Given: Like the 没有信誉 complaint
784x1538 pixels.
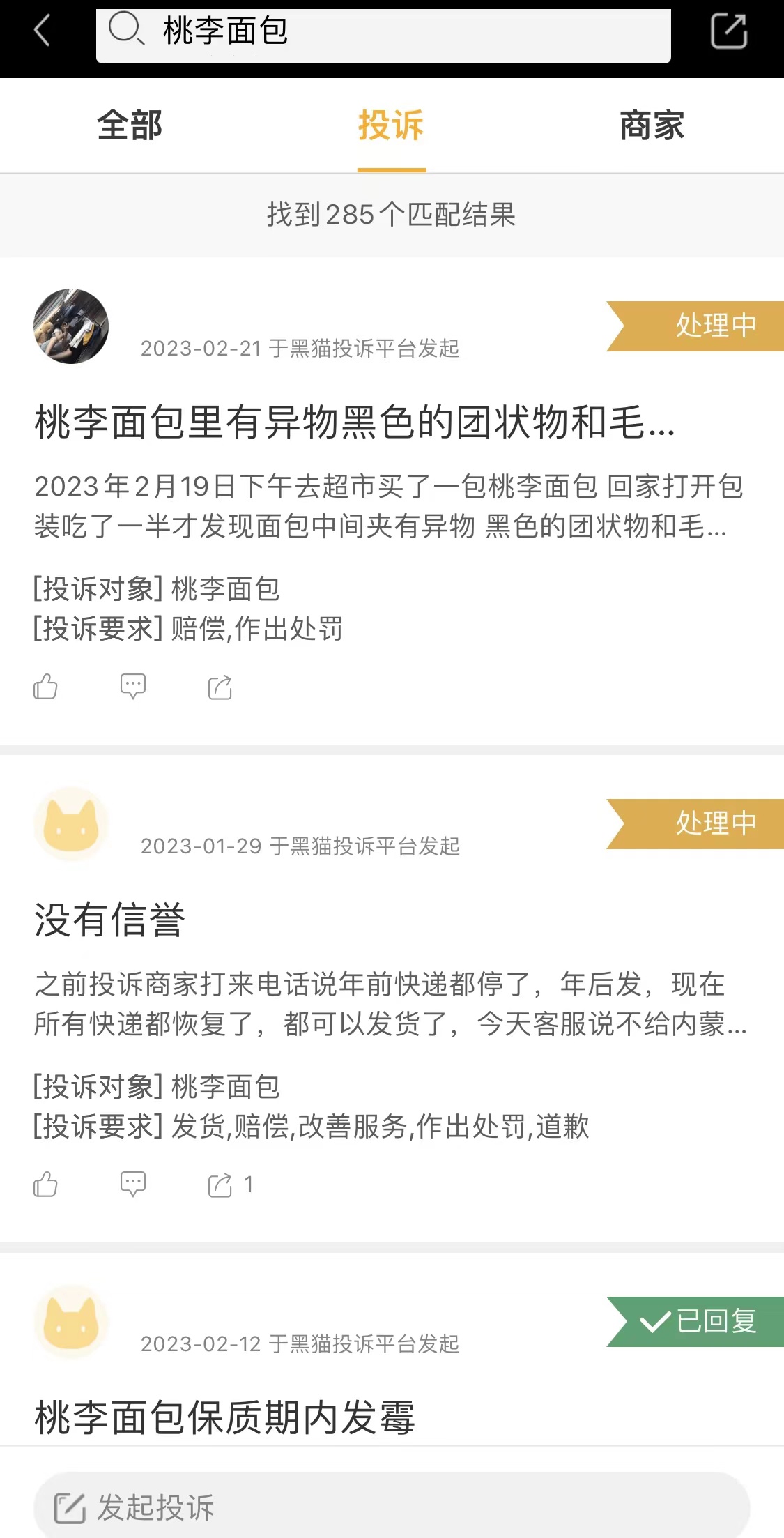Looking at the screenshot, I should (x=46, y=1184).
